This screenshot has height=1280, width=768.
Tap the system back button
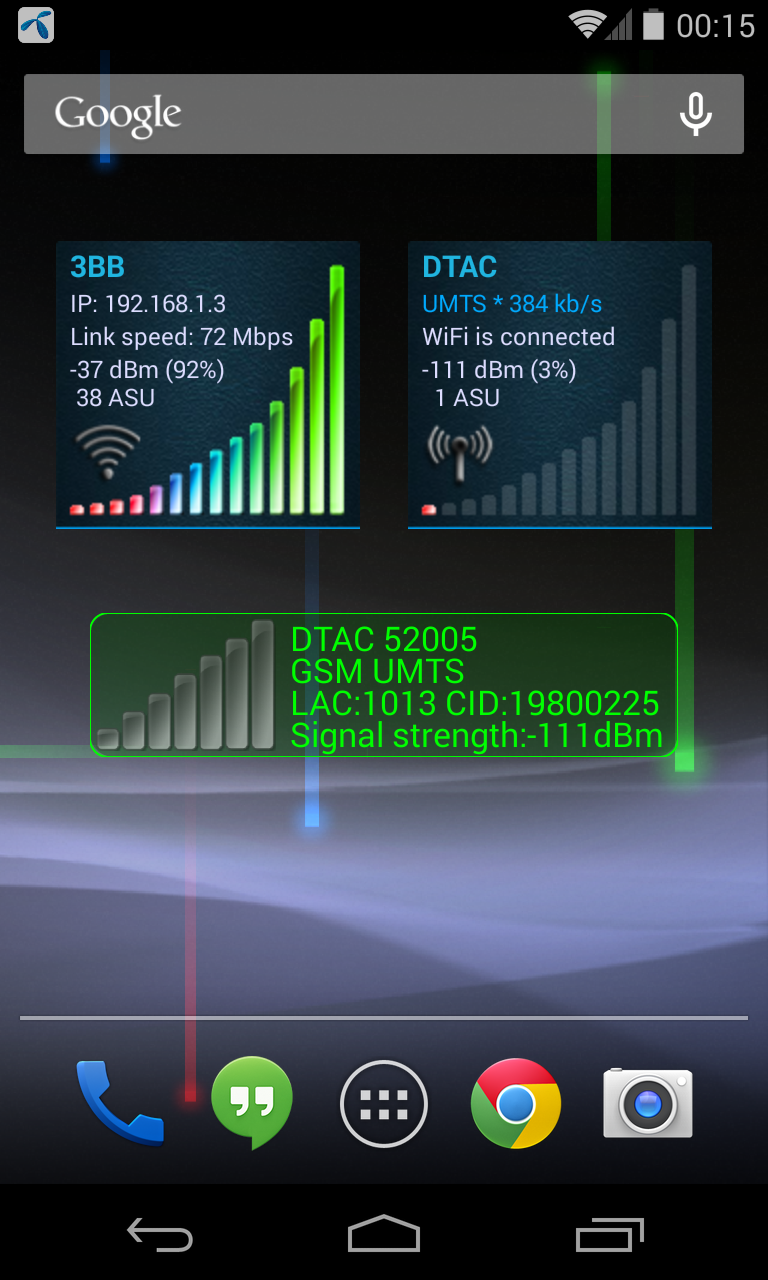pos(160,1235)
